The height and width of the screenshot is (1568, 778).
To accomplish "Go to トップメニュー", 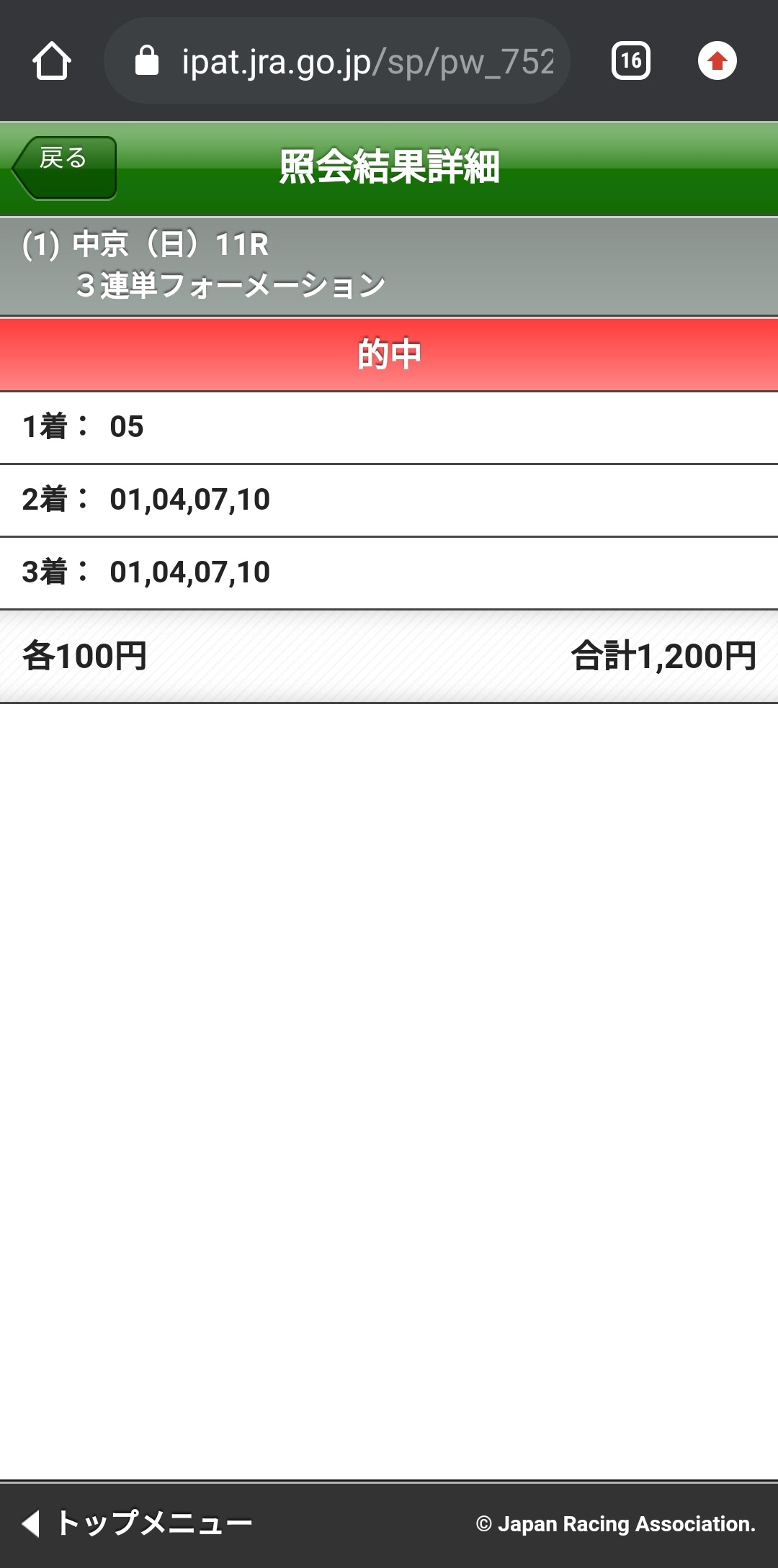I will [x=137, y=1523].
